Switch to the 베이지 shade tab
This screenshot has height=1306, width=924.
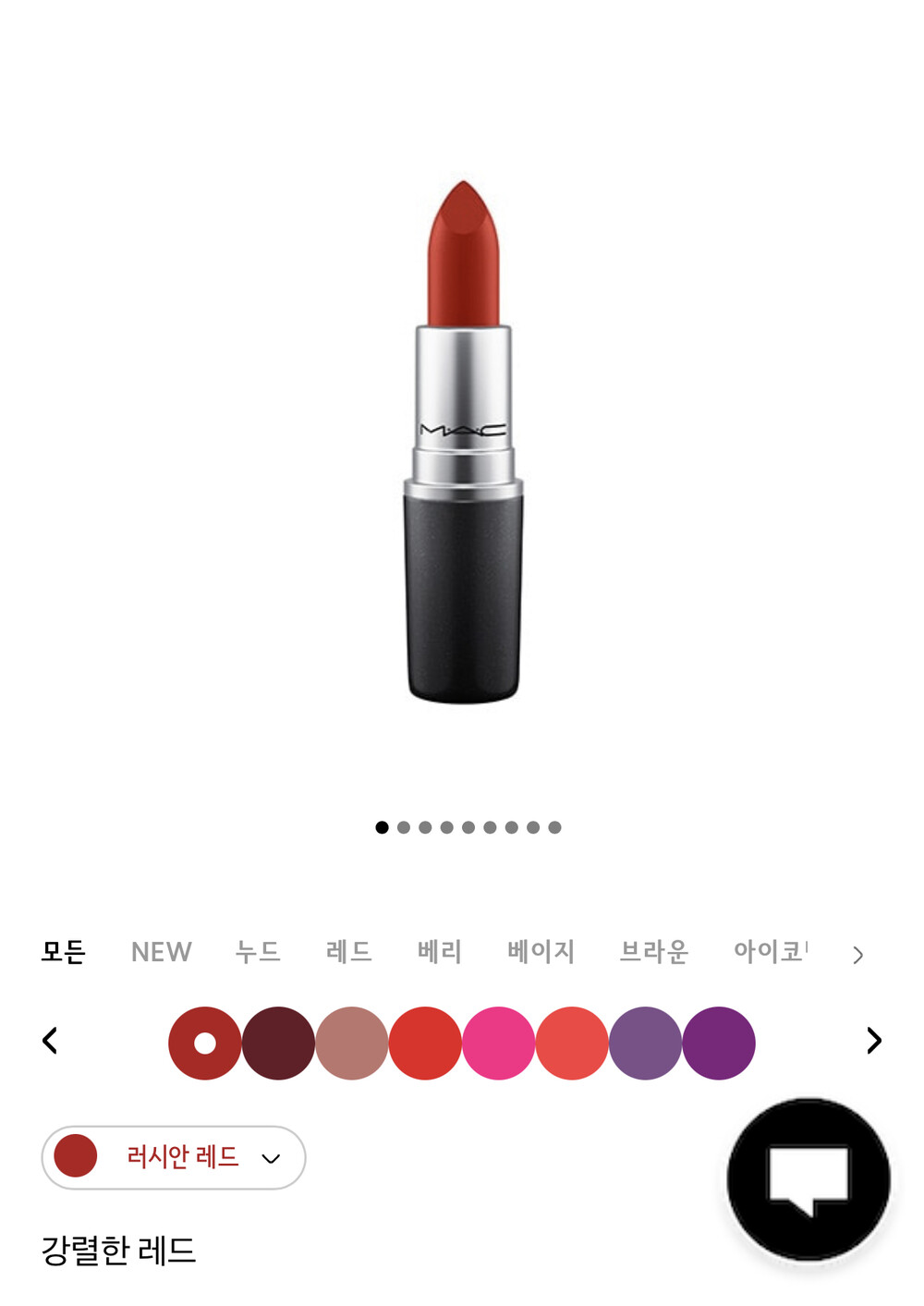tap(541, 951)
